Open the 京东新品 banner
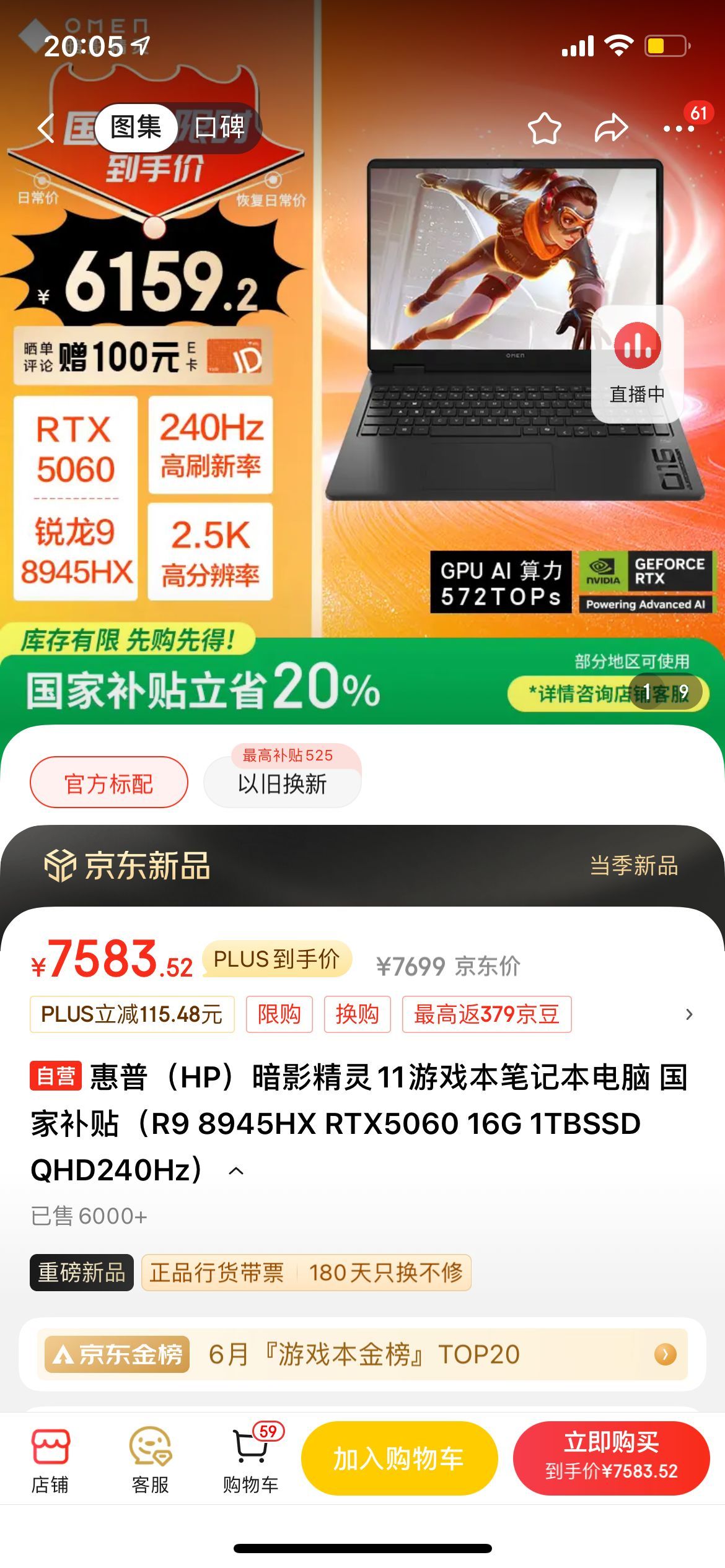 point(362,866)
